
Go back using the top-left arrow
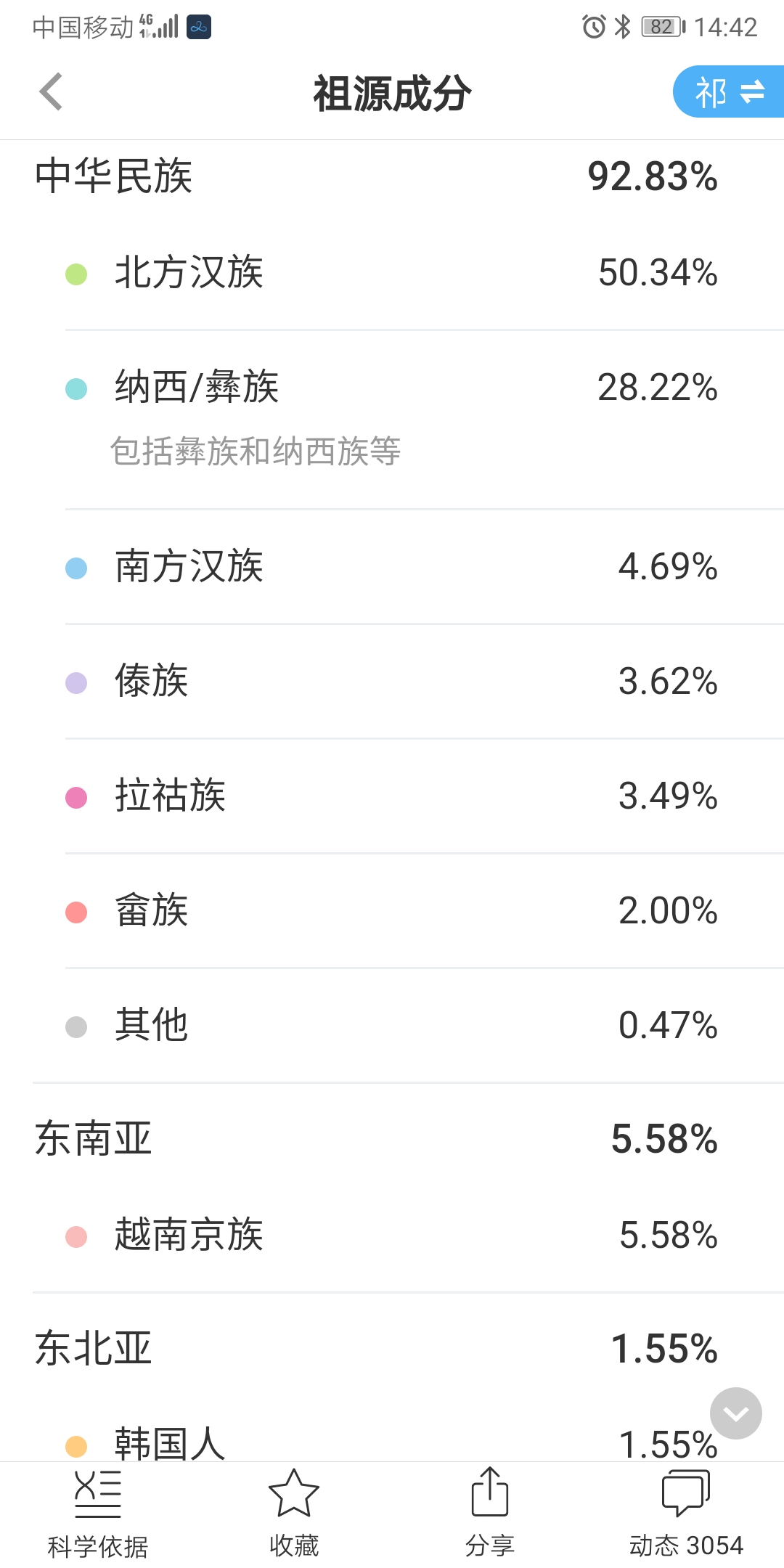(51, 91)
